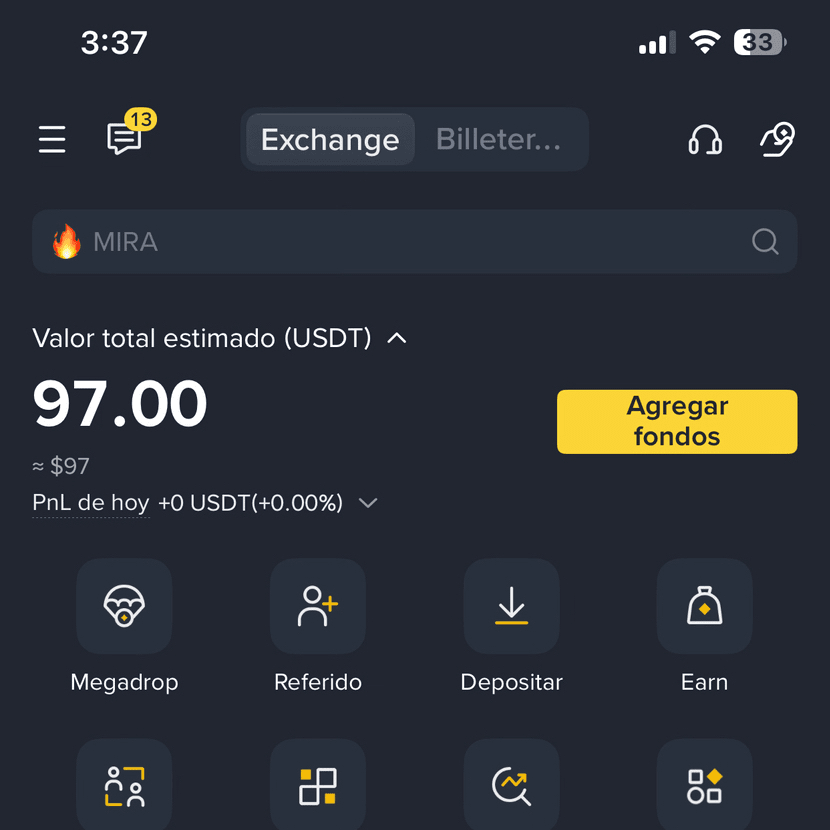
Task: Select the Exchange tab
Action: (x=330, y=139)
